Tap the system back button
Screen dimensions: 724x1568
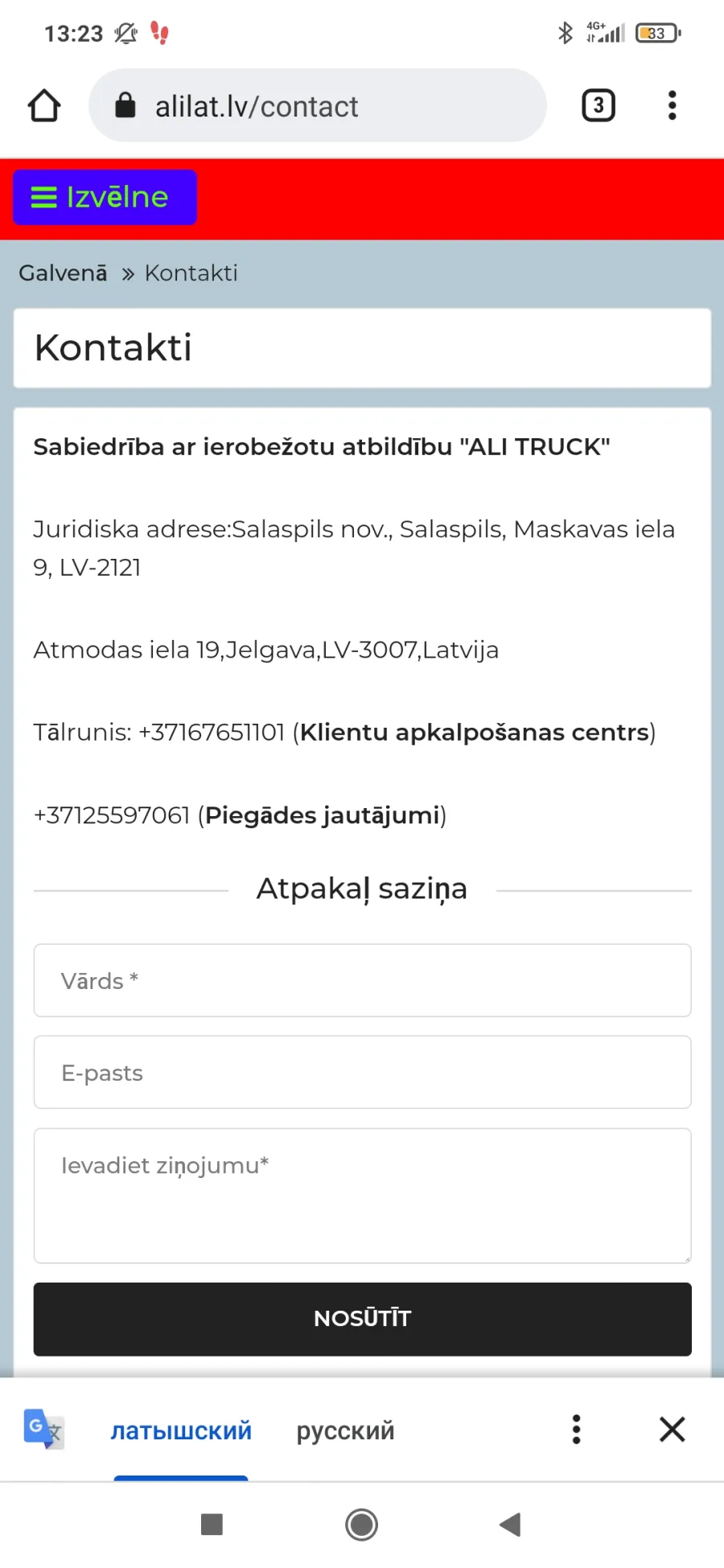tap(510, 1525)
